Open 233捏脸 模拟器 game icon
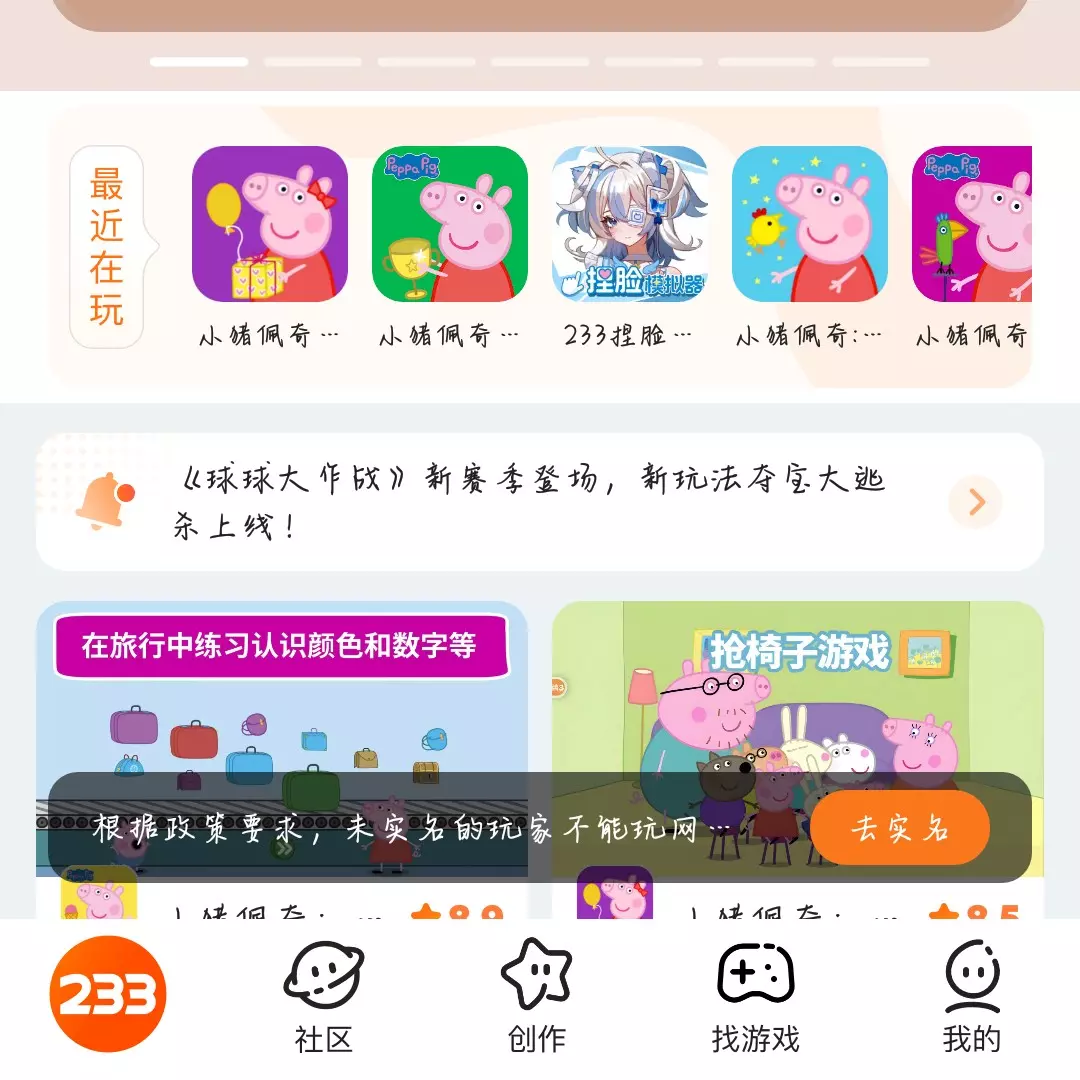The width and height of the screenshot is (1080, 1080). (629, 225)
